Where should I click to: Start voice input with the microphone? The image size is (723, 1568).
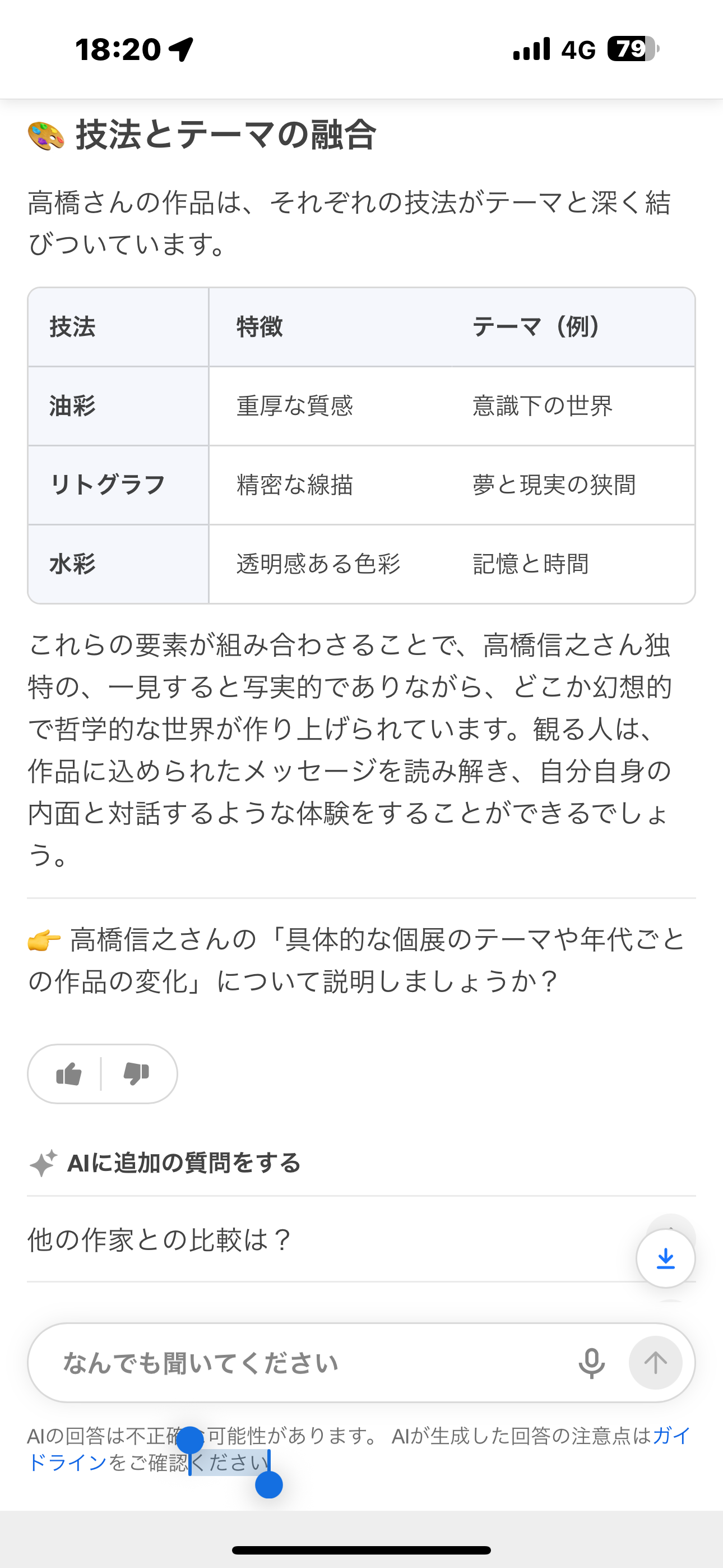591,1363
